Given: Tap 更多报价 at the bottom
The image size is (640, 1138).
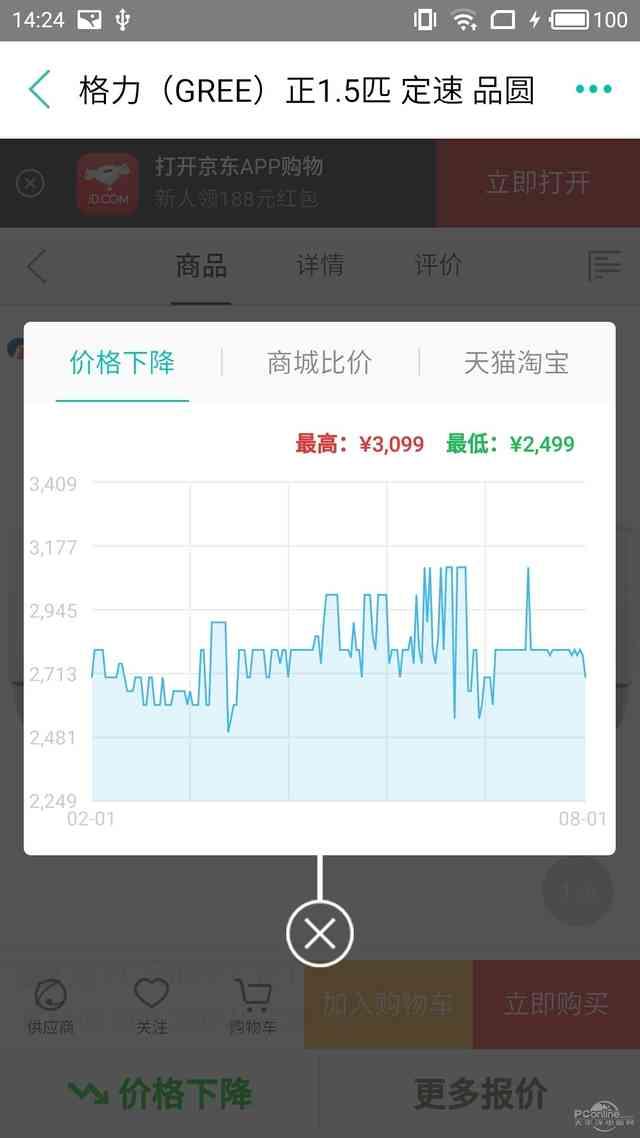Looking at the screenshot, I should pos(480,1093).
